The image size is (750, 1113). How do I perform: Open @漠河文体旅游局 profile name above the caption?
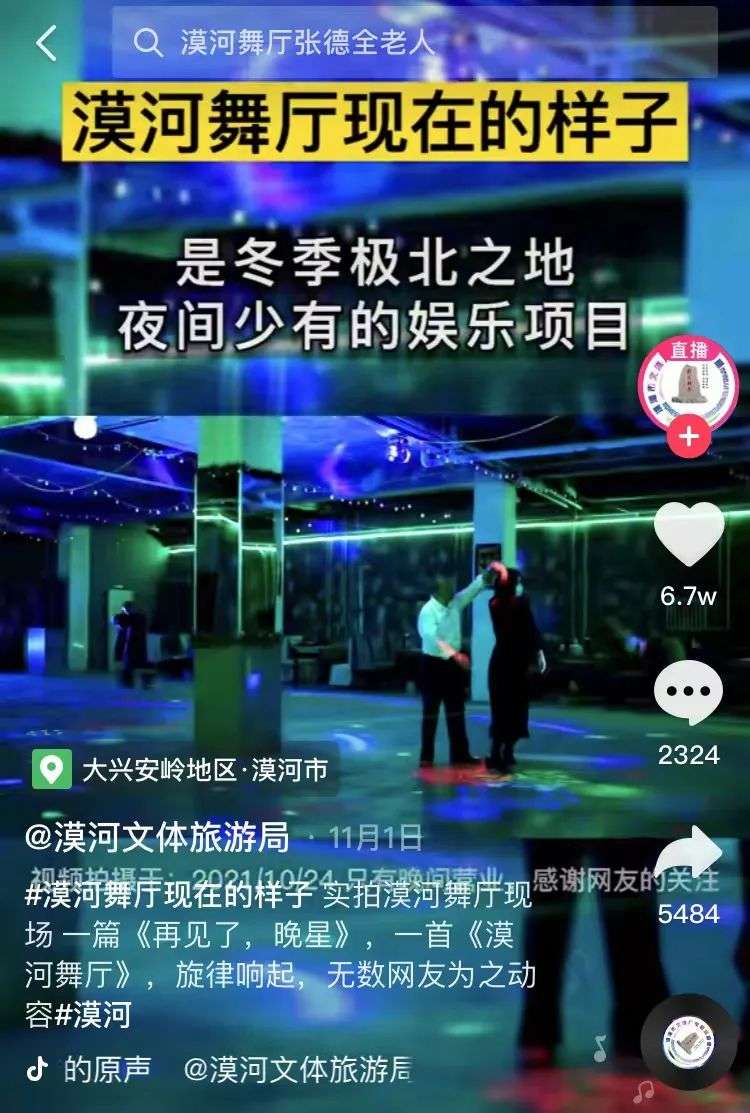click(x=157, y=837)
